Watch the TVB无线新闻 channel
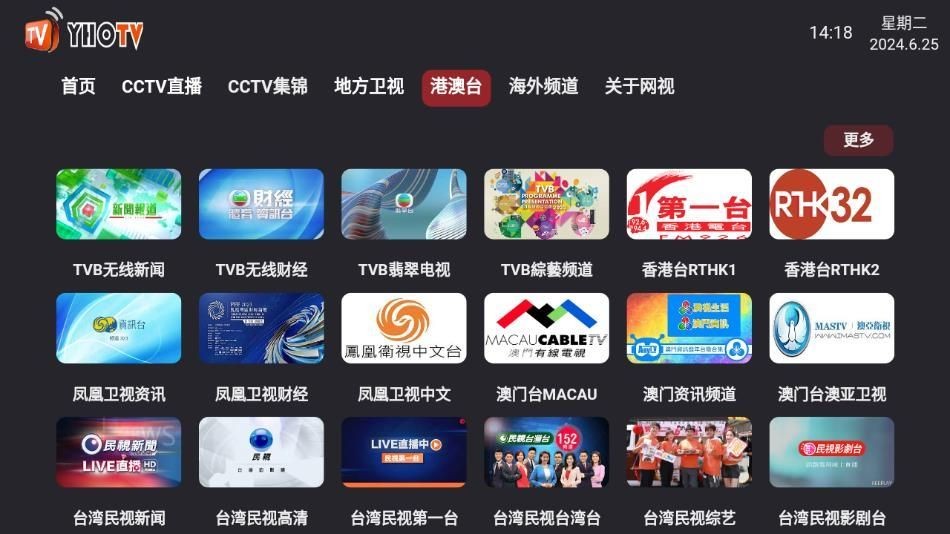 pos(119,204)
